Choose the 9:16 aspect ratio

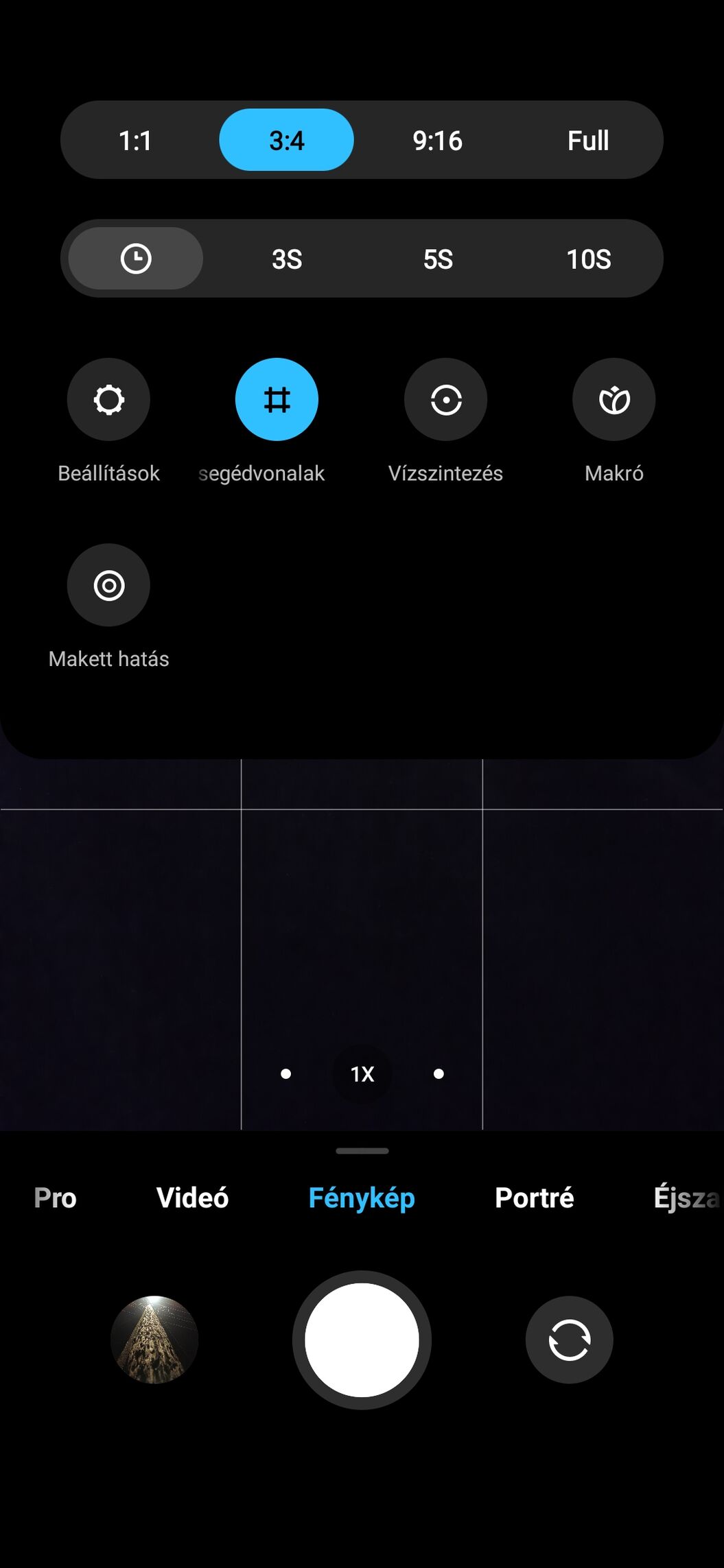pyautogui.click(x=437, y=141)
